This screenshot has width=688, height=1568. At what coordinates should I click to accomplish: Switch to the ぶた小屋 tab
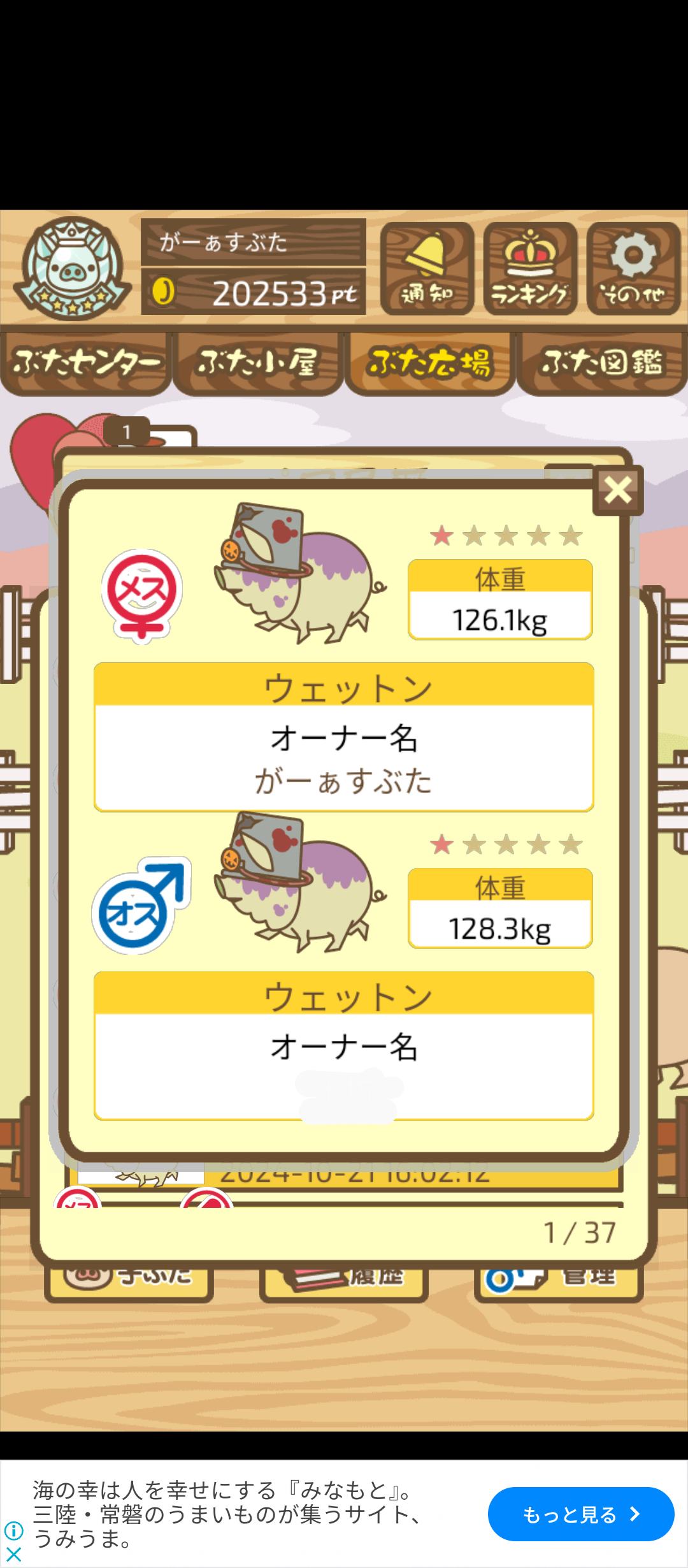coord(258,363)
